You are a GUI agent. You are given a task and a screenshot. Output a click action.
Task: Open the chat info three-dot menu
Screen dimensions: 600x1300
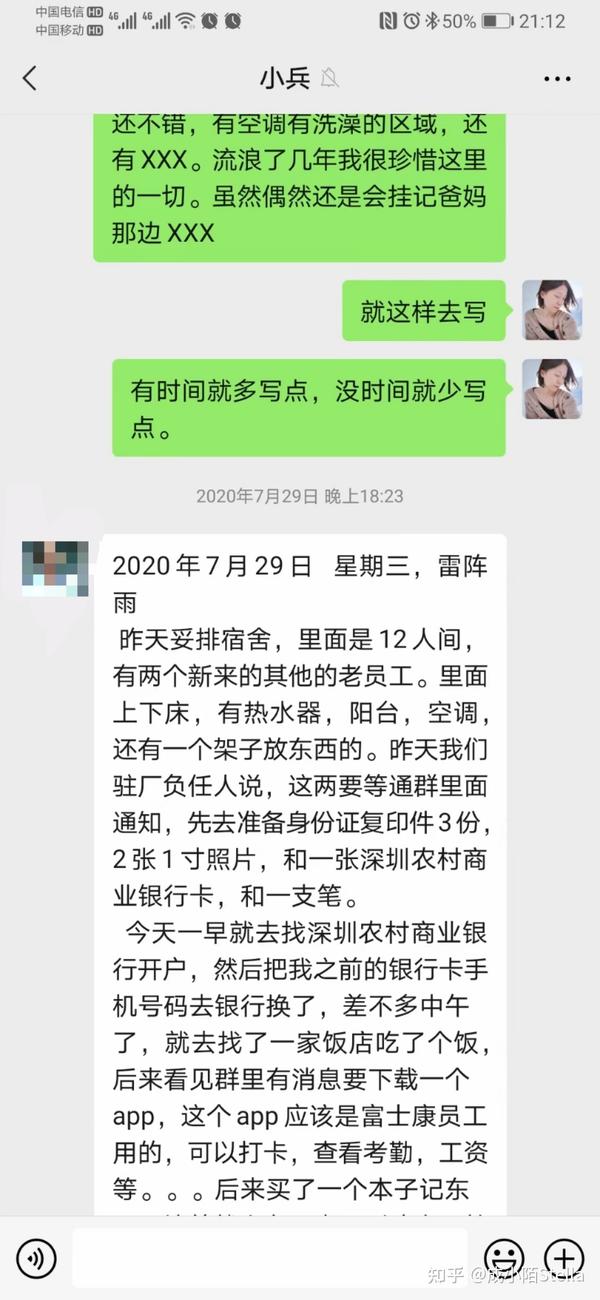(557, 79)
